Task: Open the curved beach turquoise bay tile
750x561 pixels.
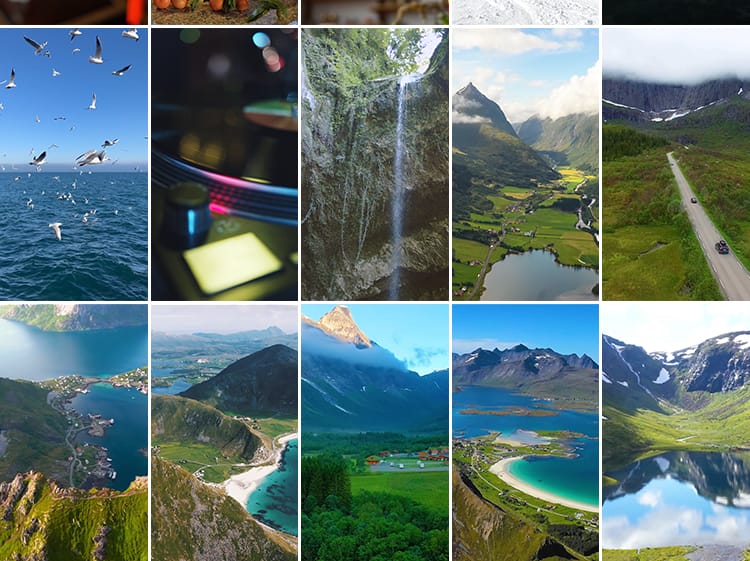Action: click(525, 432)
